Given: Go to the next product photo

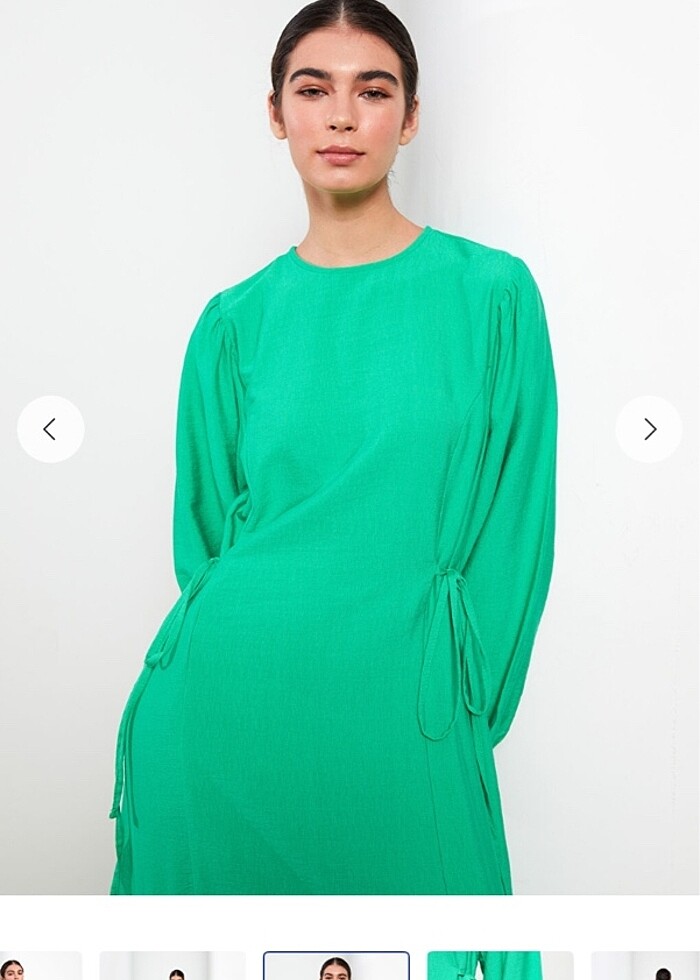Looking at the screenshot, I should pyautogui.click(x=649, y=429).
